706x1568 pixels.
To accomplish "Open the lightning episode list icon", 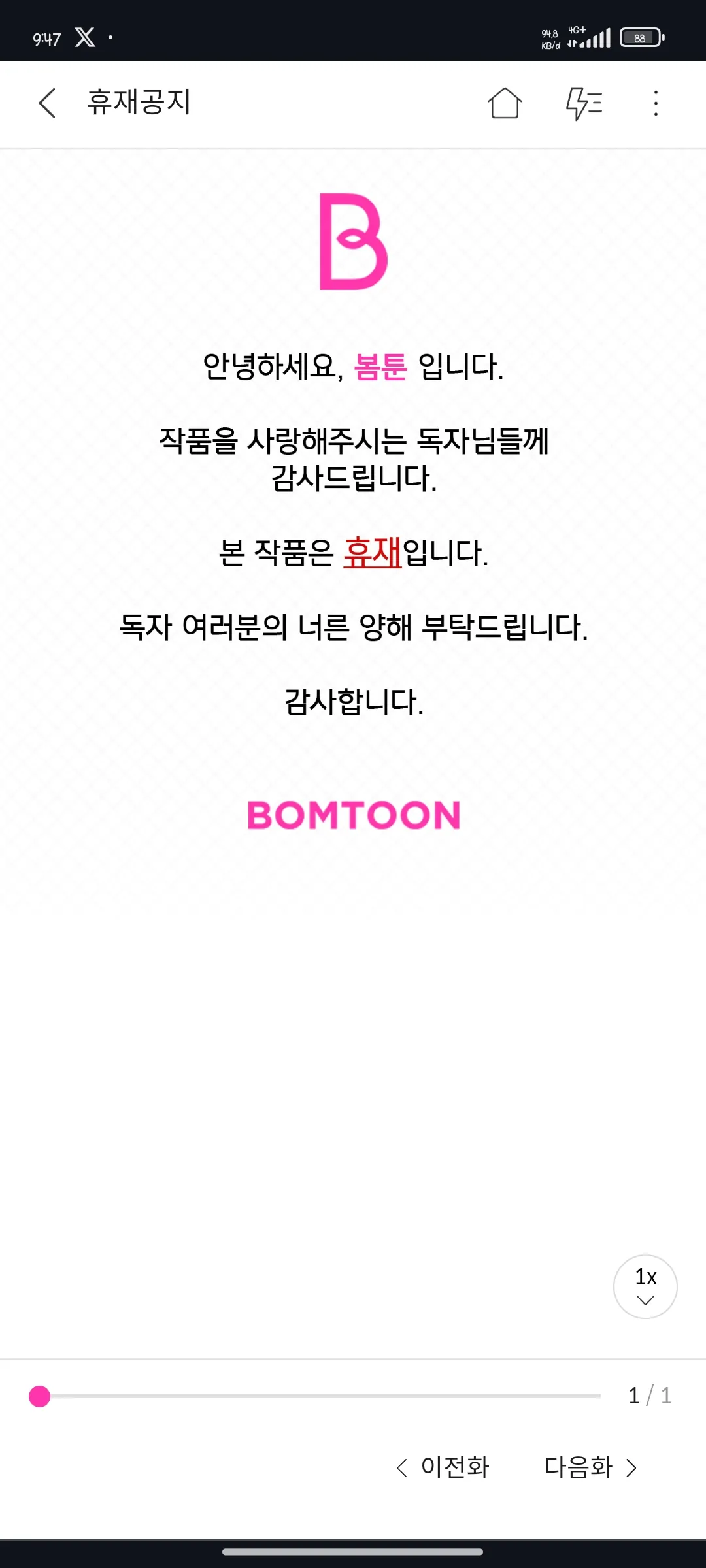I will coord(583,103).
